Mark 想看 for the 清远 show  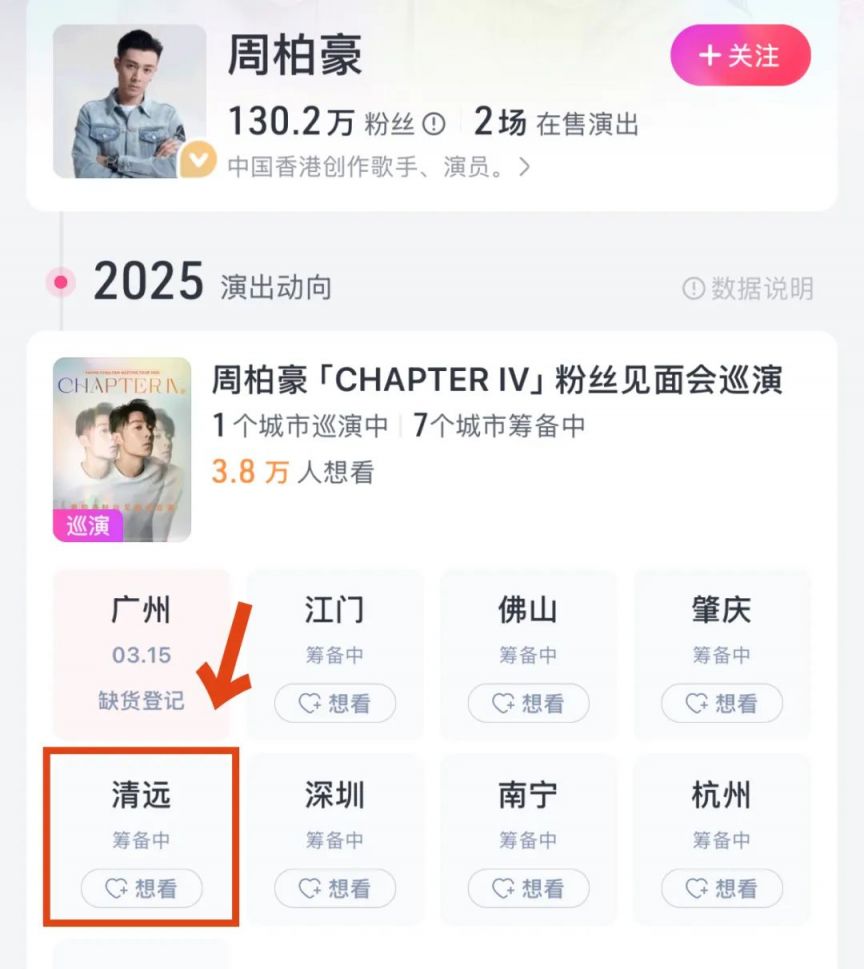(142, 888)
